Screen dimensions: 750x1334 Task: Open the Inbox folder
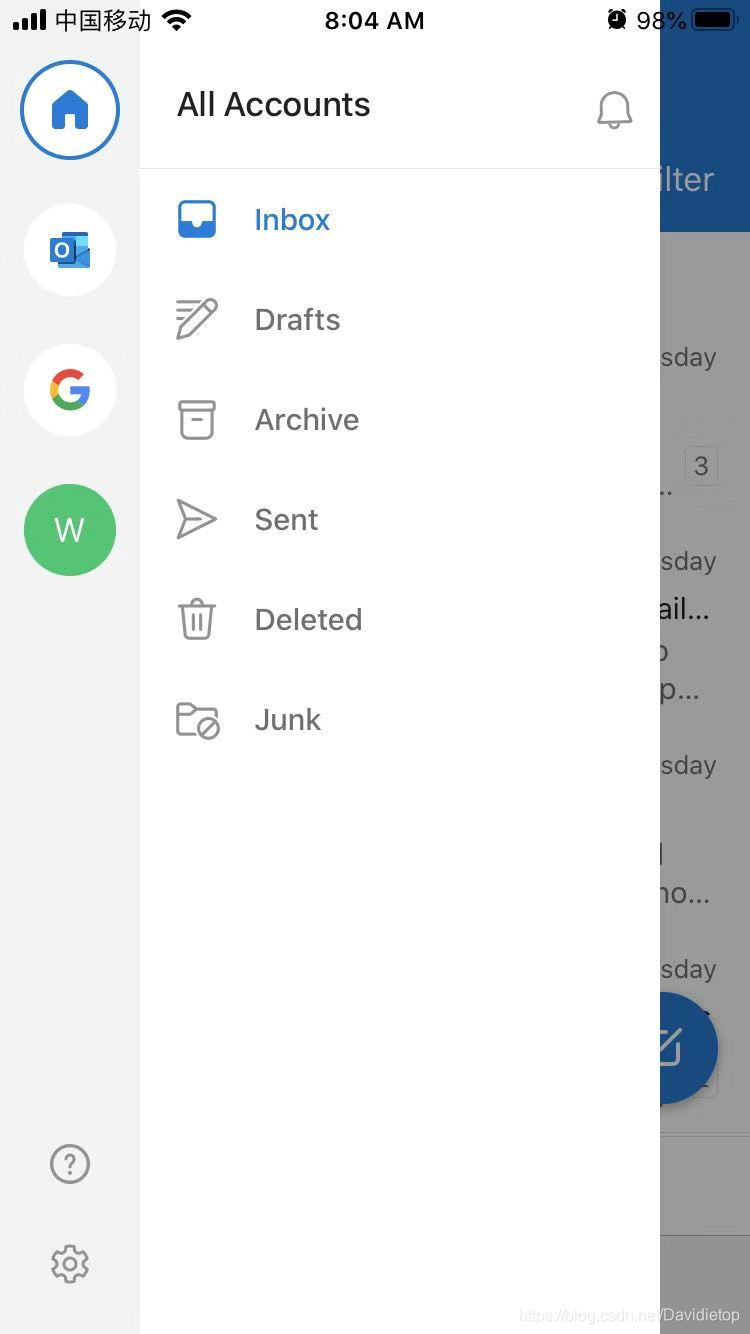point(291,220)
